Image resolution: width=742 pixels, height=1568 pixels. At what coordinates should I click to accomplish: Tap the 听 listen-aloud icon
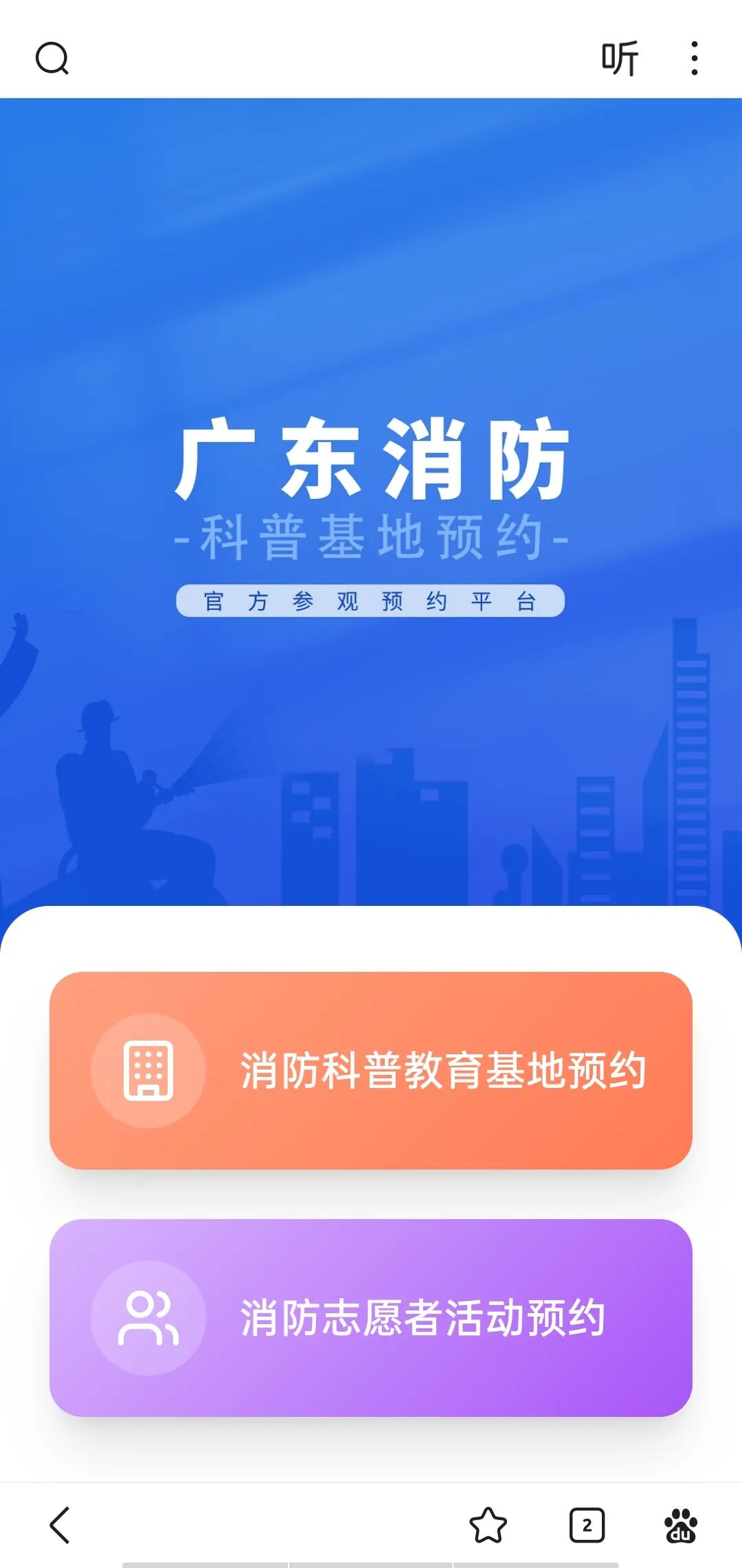[620, 59]
